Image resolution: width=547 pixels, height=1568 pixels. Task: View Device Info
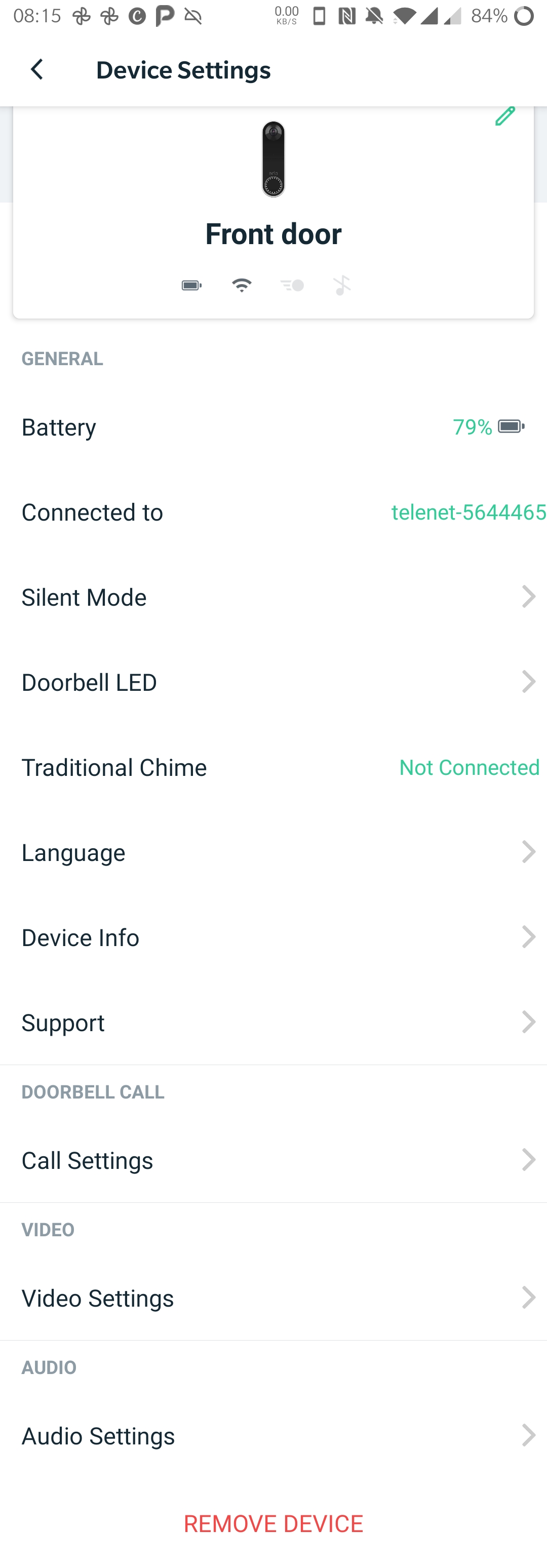tap(273, 937)
